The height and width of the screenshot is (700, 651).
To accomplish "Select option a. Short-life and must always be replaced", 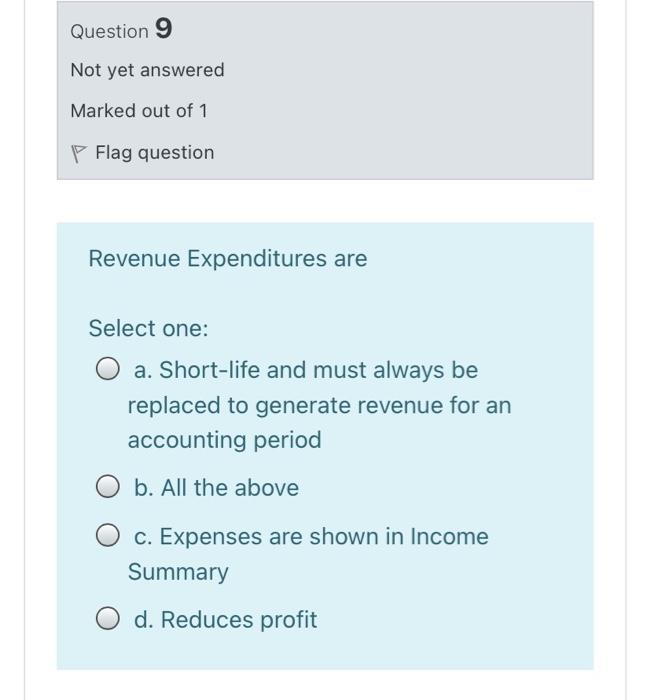I will click(109, 371).
